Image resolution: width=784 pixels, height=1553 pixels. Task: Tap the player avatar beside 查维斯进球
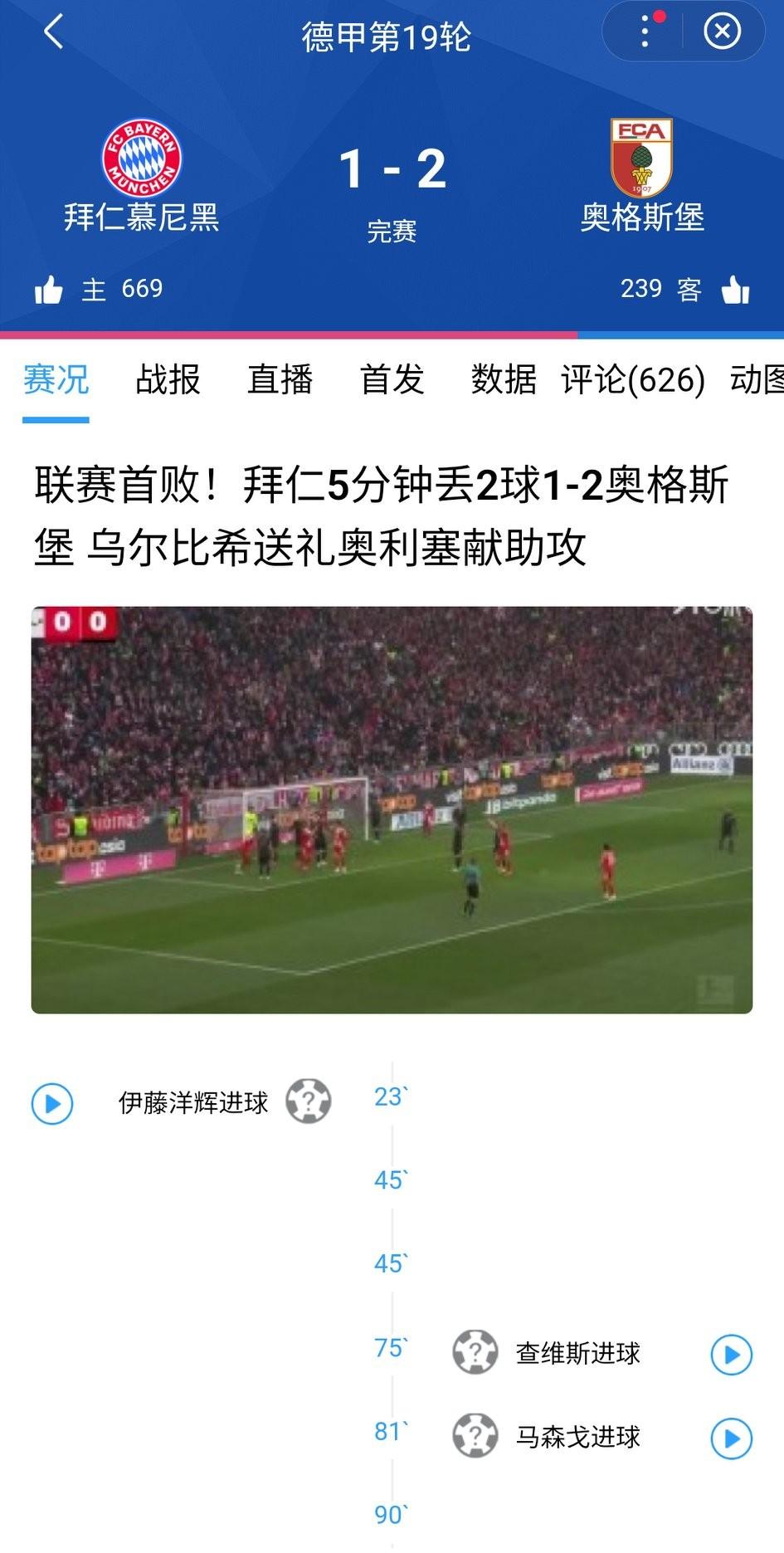475,1354
